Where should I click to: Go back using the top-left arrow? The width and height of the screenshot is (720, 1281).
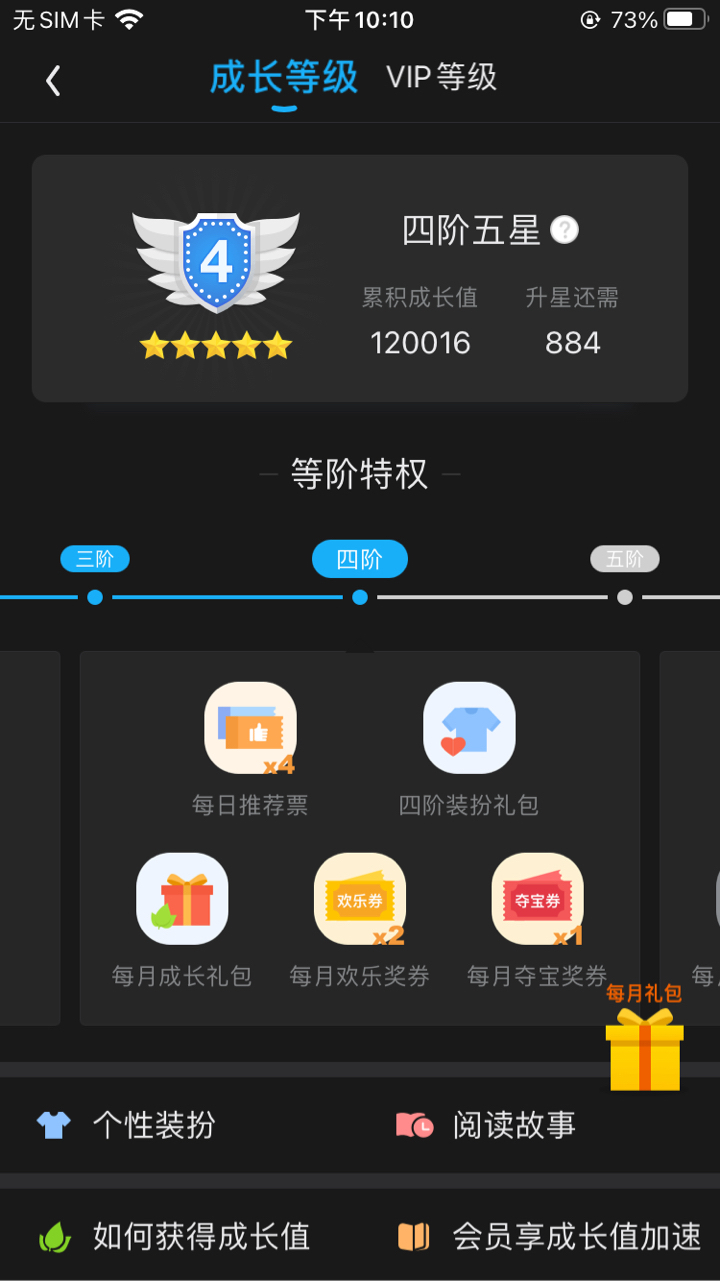click(x=54, y=80)
